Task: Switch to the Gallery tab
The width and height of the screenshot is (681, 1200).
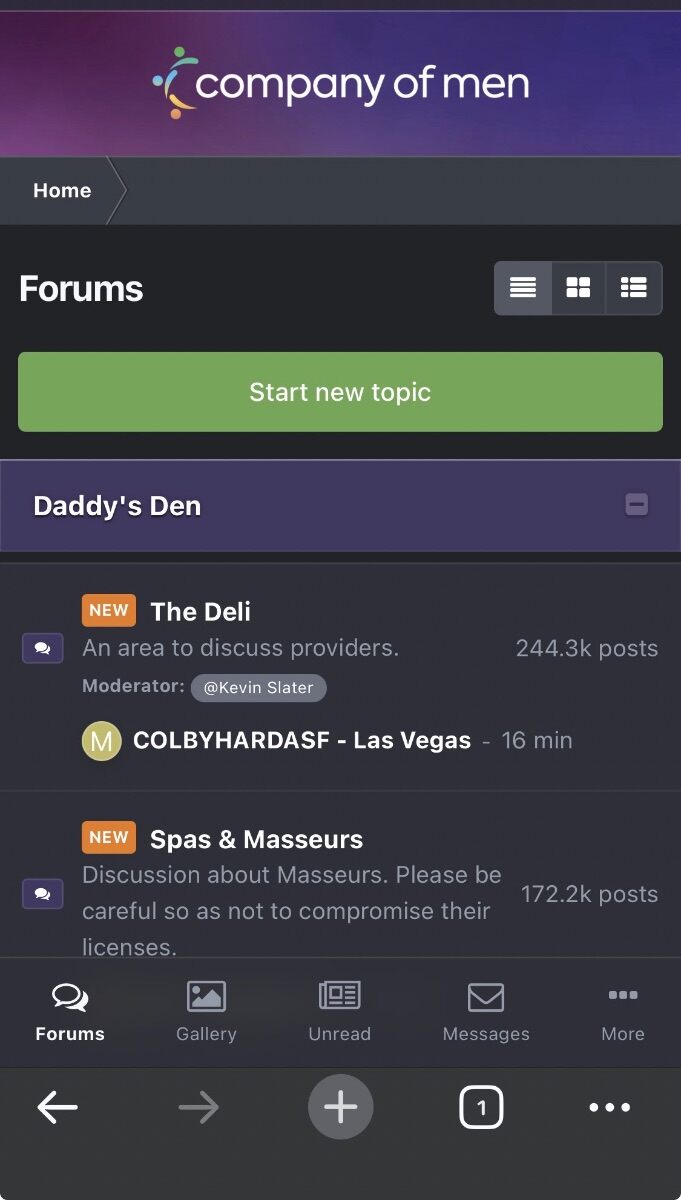Action: (x=206, y=1010)
